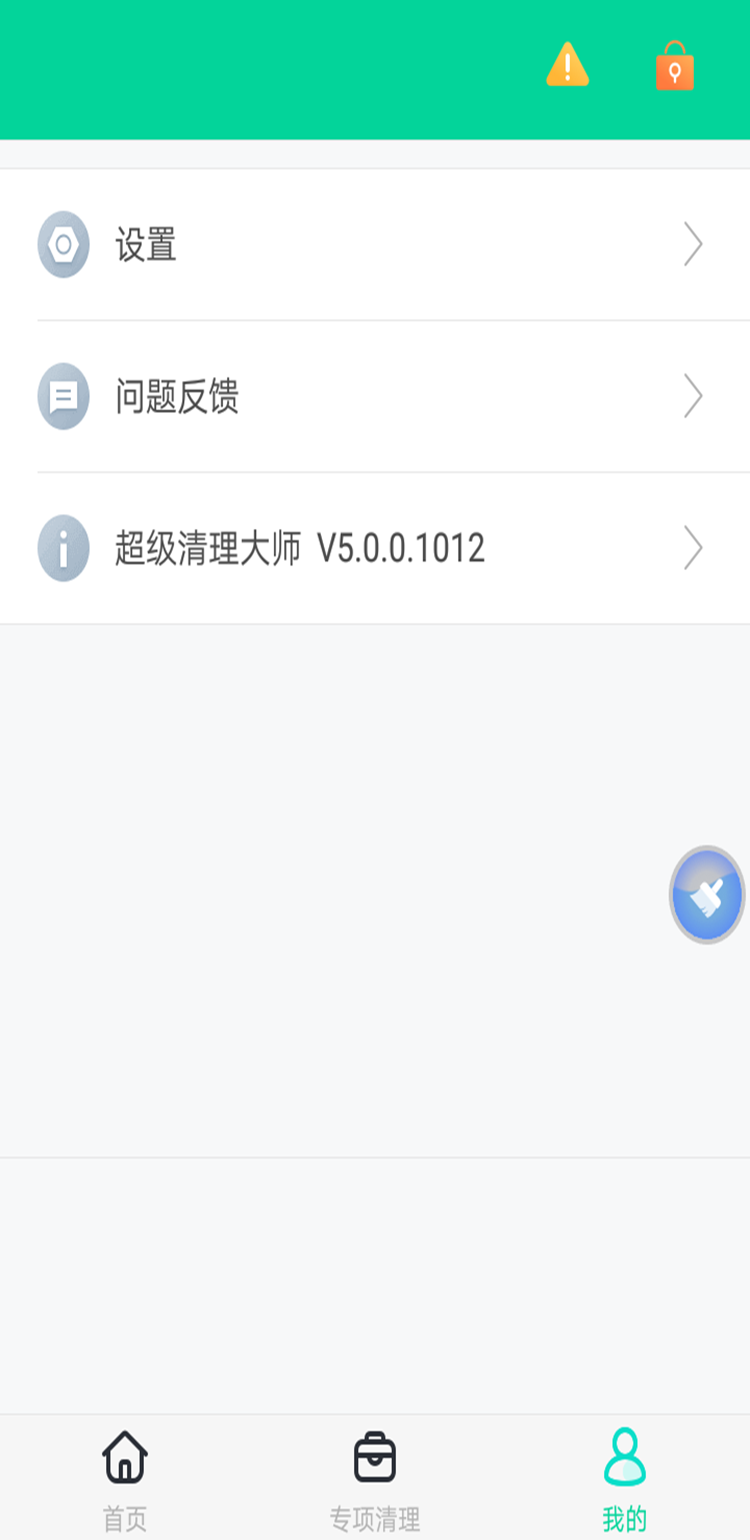Click the 设置 gear icon
The height and width of the screenshot is (1540, 750).
click(64, 244)
